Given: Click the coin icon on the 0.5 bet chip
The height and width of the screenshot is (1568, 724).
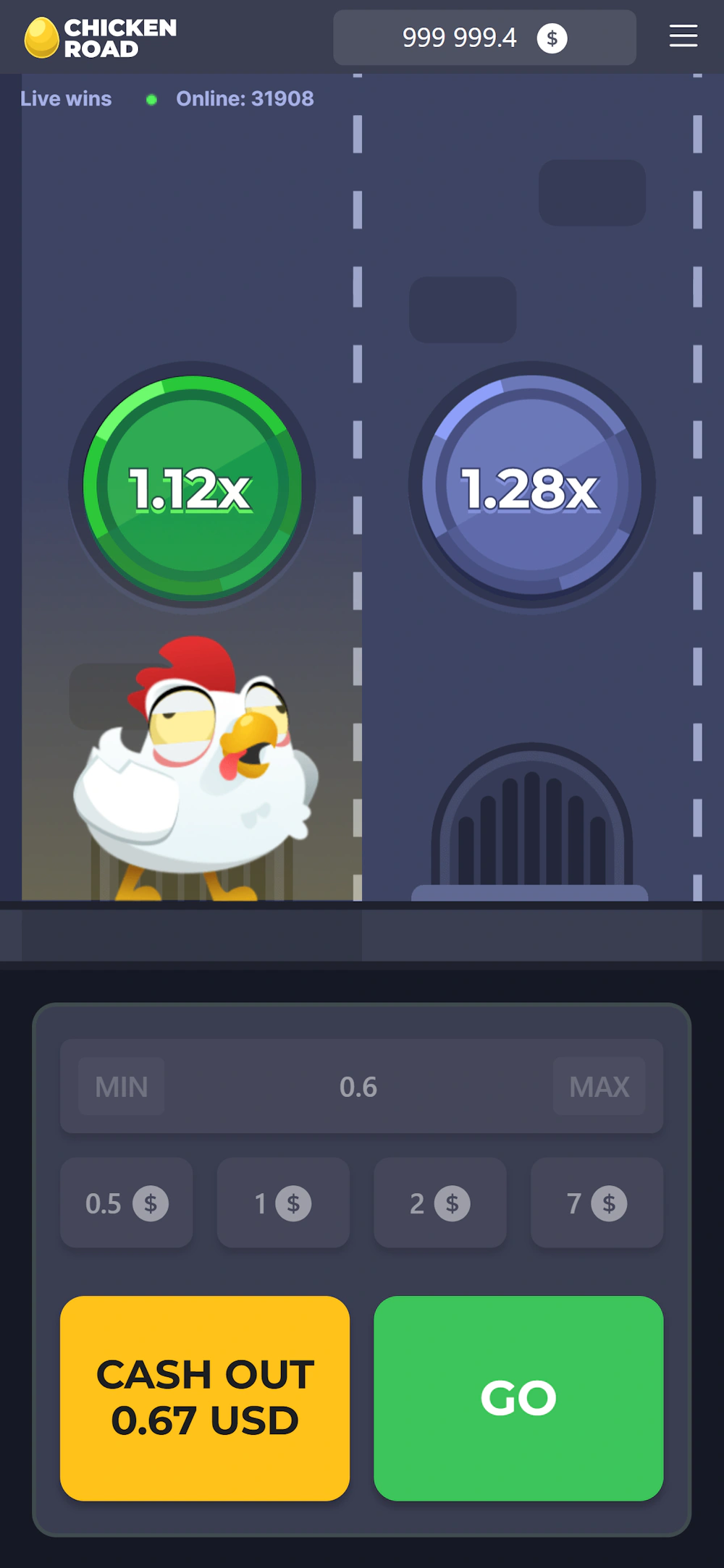Looking at the screenshot, I should tap(150, 1203).
